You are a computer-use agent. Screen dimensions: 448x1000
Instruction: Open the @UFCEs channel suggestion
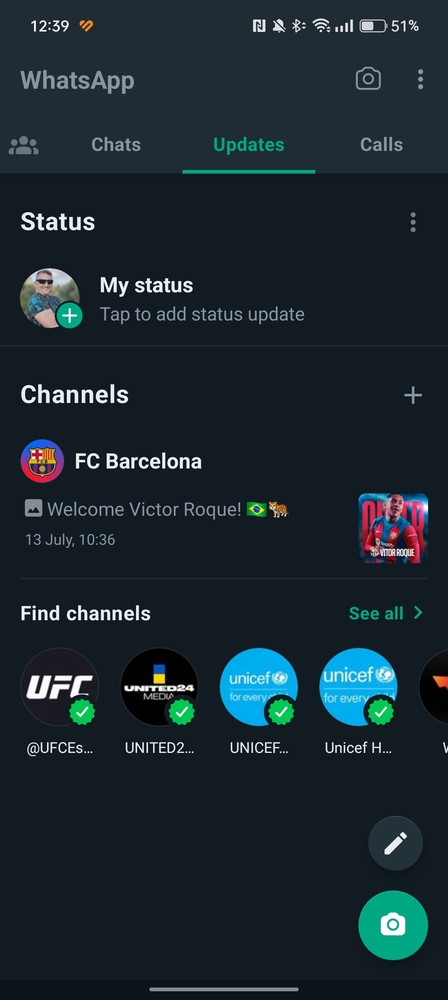tap(60, 702)
